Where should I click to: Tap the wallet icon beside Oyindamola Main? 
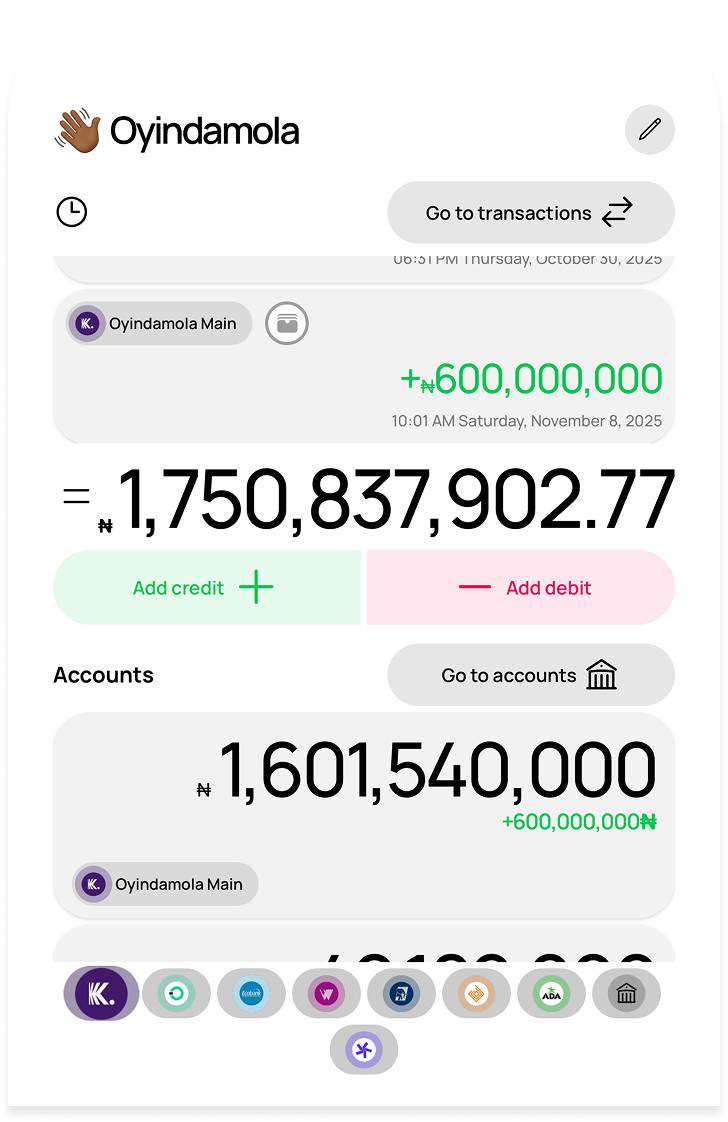[287, 323]
